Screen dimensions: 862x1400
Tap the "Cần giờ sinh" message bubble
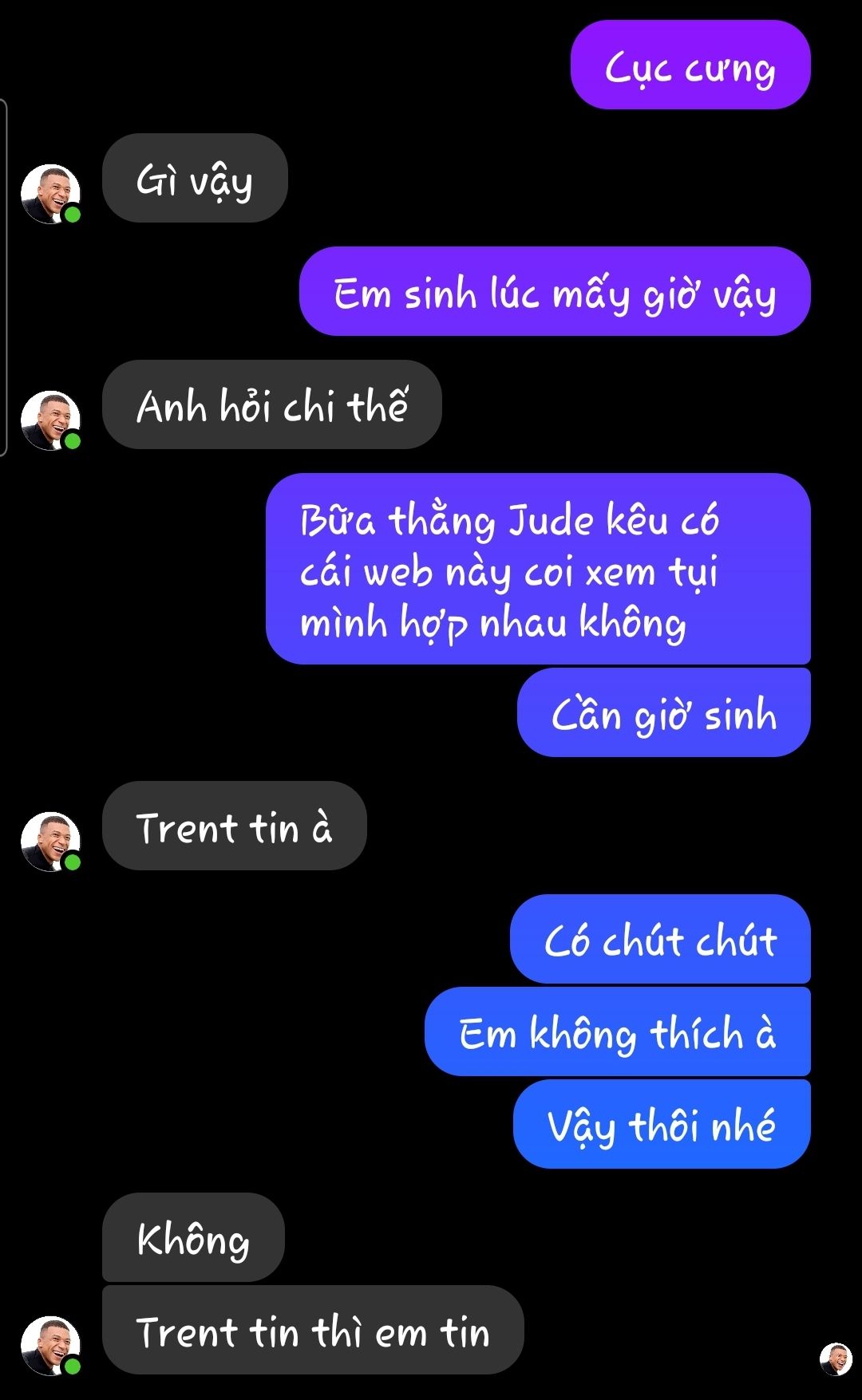tap(663, 713)
